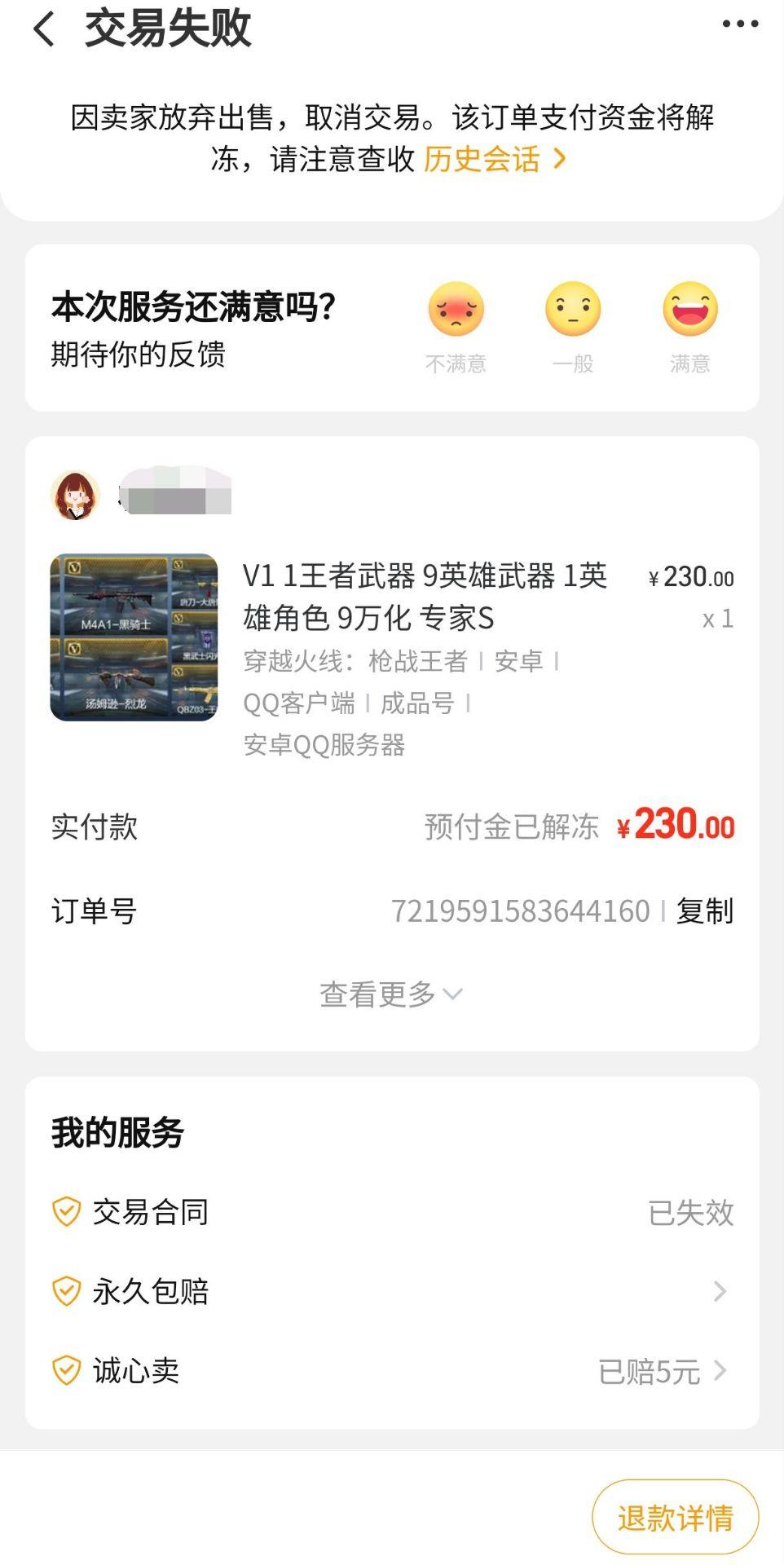The width and height of the screenshot is (784, 1565).
Task: View 退款详情 refund details
Action: pos(676,1518)
